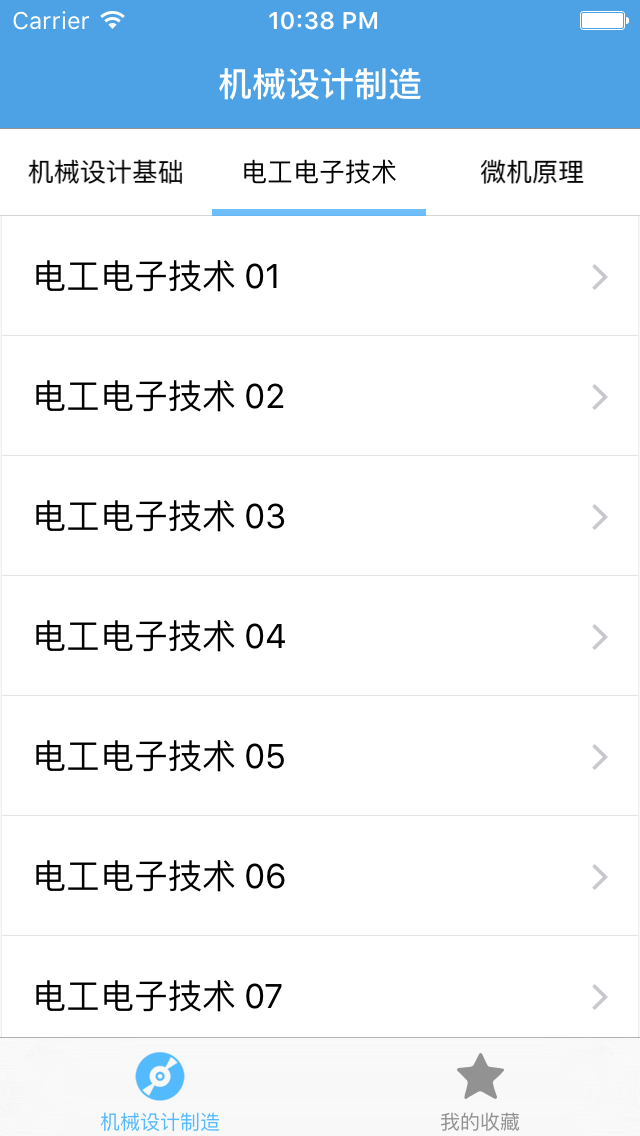Open 电工电子技术 07
Screen dimensions: 640x1136
(x=320, y=988)
